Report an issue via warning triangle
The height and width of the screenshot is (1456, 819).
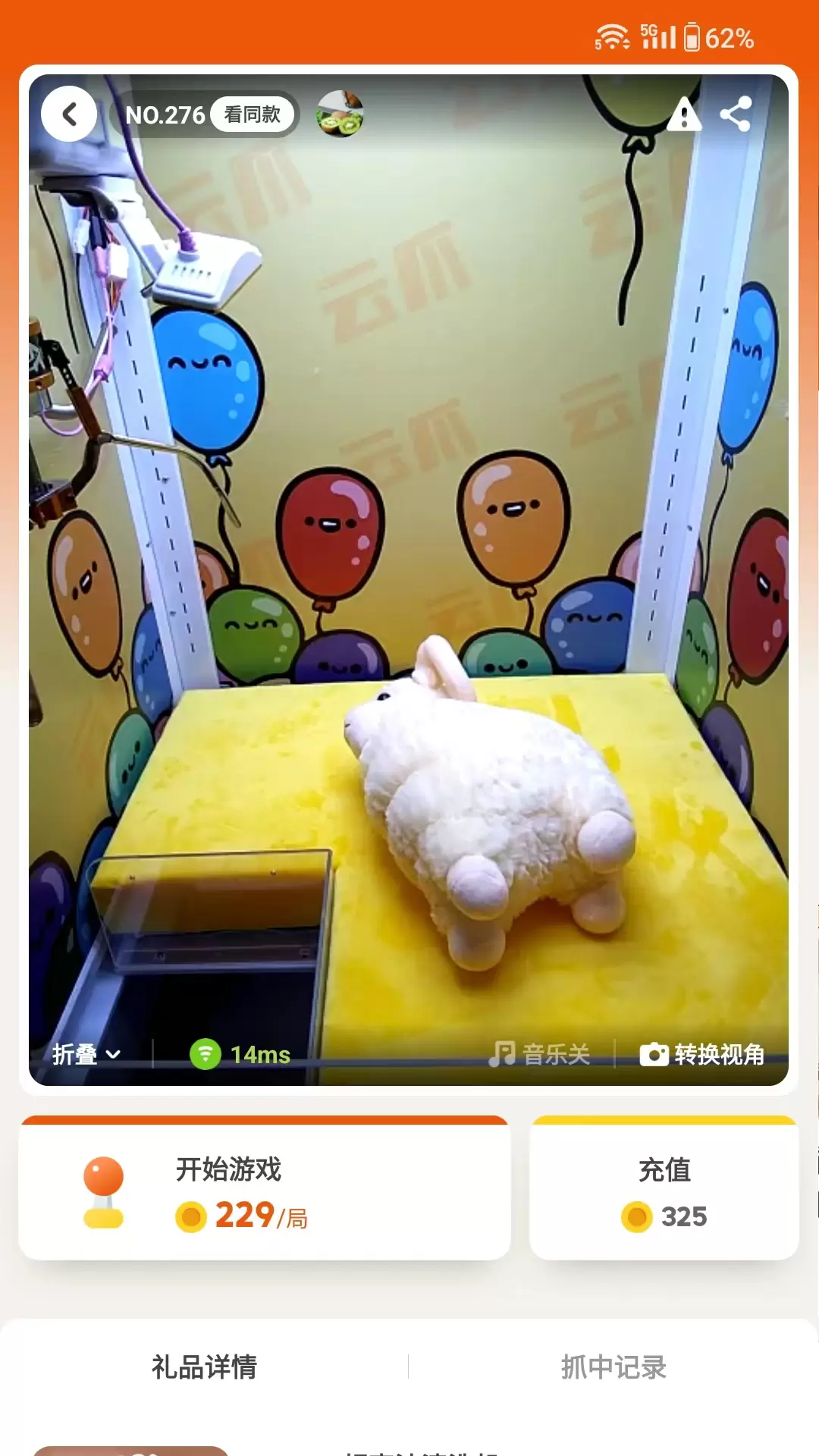pyautogui.click(x=684, y=115)
